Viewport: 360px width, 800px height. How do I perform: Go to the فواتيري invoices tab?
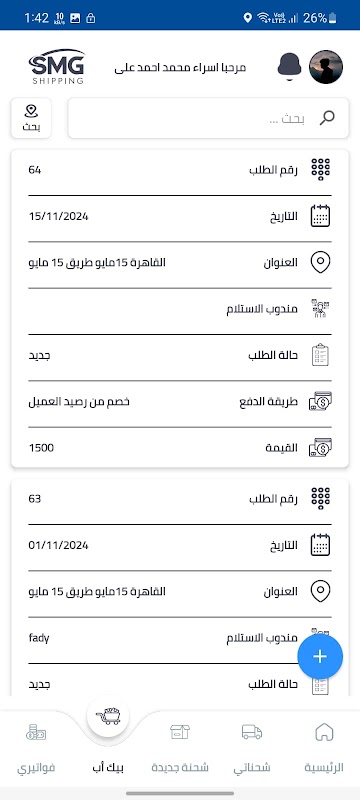(x=36, y=748)
